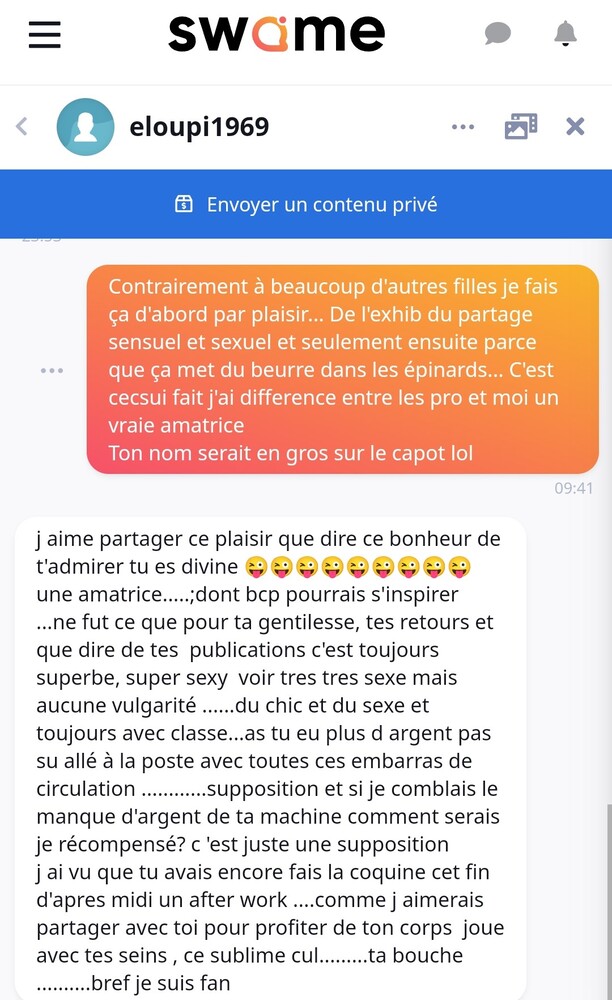Open conversation options three-dot menu

(x=462, y=126)
